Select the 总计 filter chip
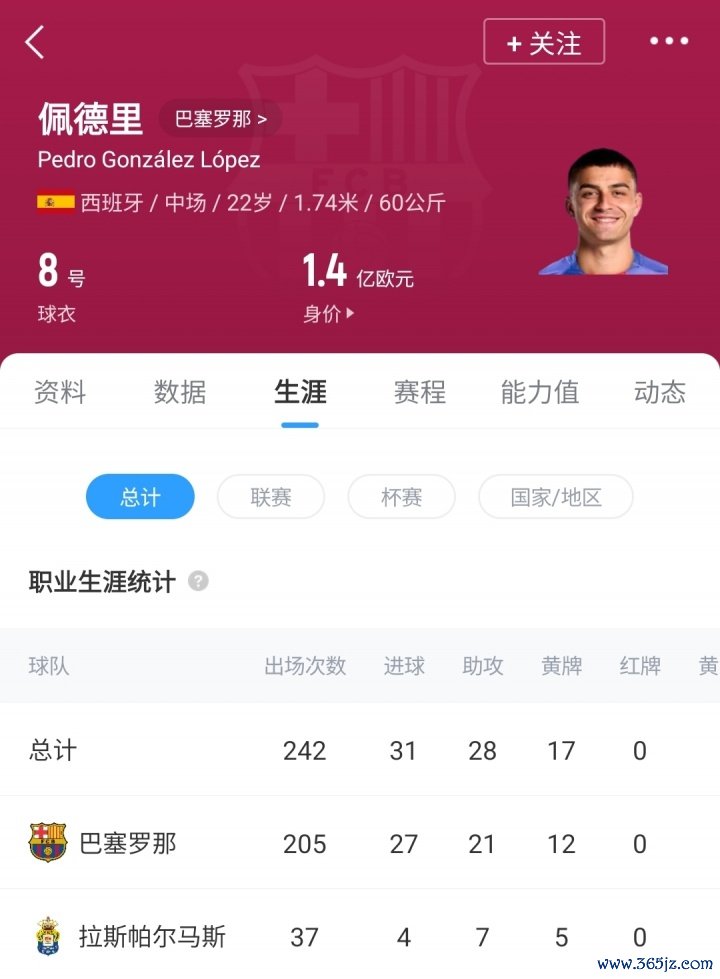 coord(140,497)
